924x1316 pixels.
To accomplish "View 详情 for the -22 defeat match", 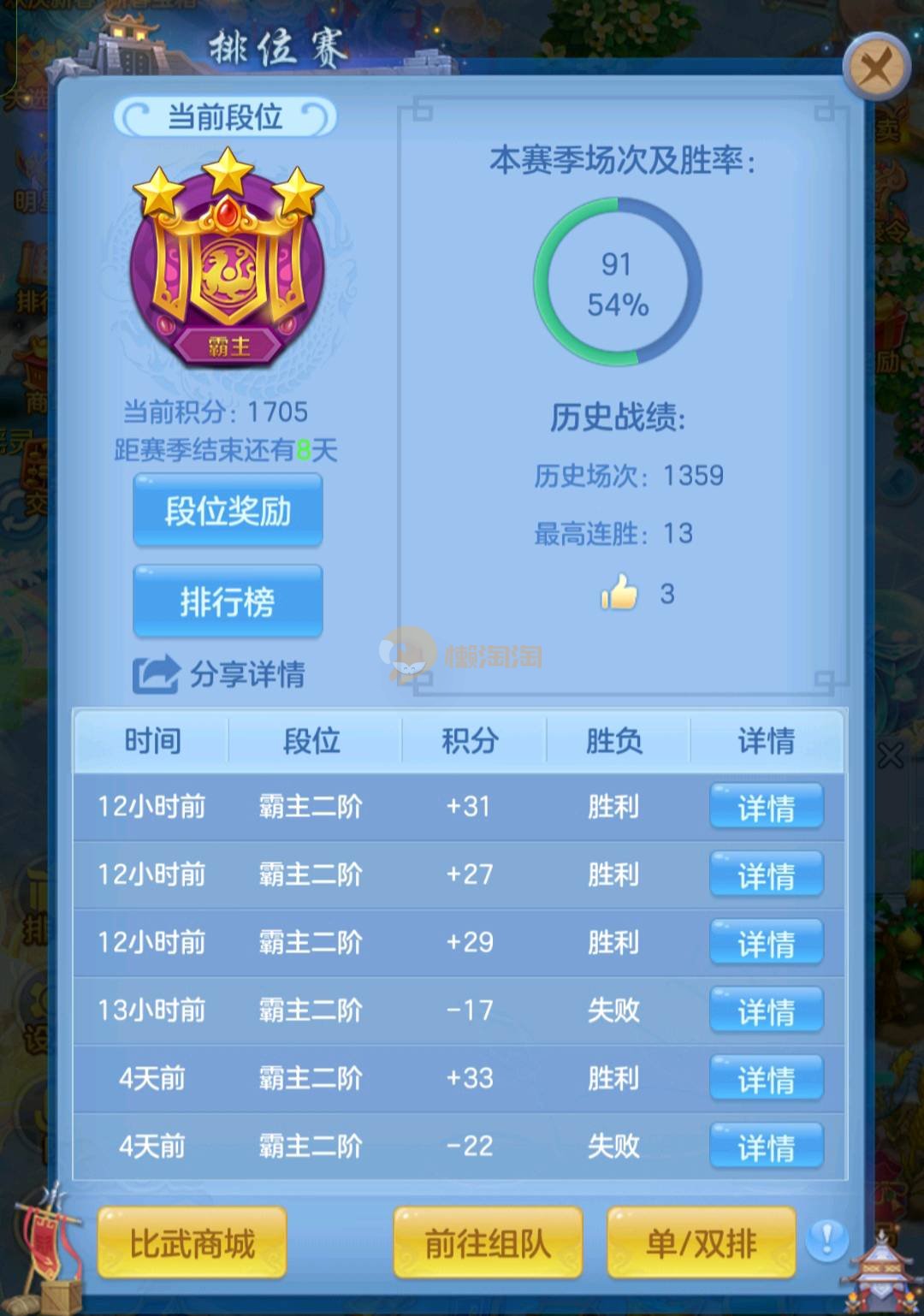I will 766,1146.
